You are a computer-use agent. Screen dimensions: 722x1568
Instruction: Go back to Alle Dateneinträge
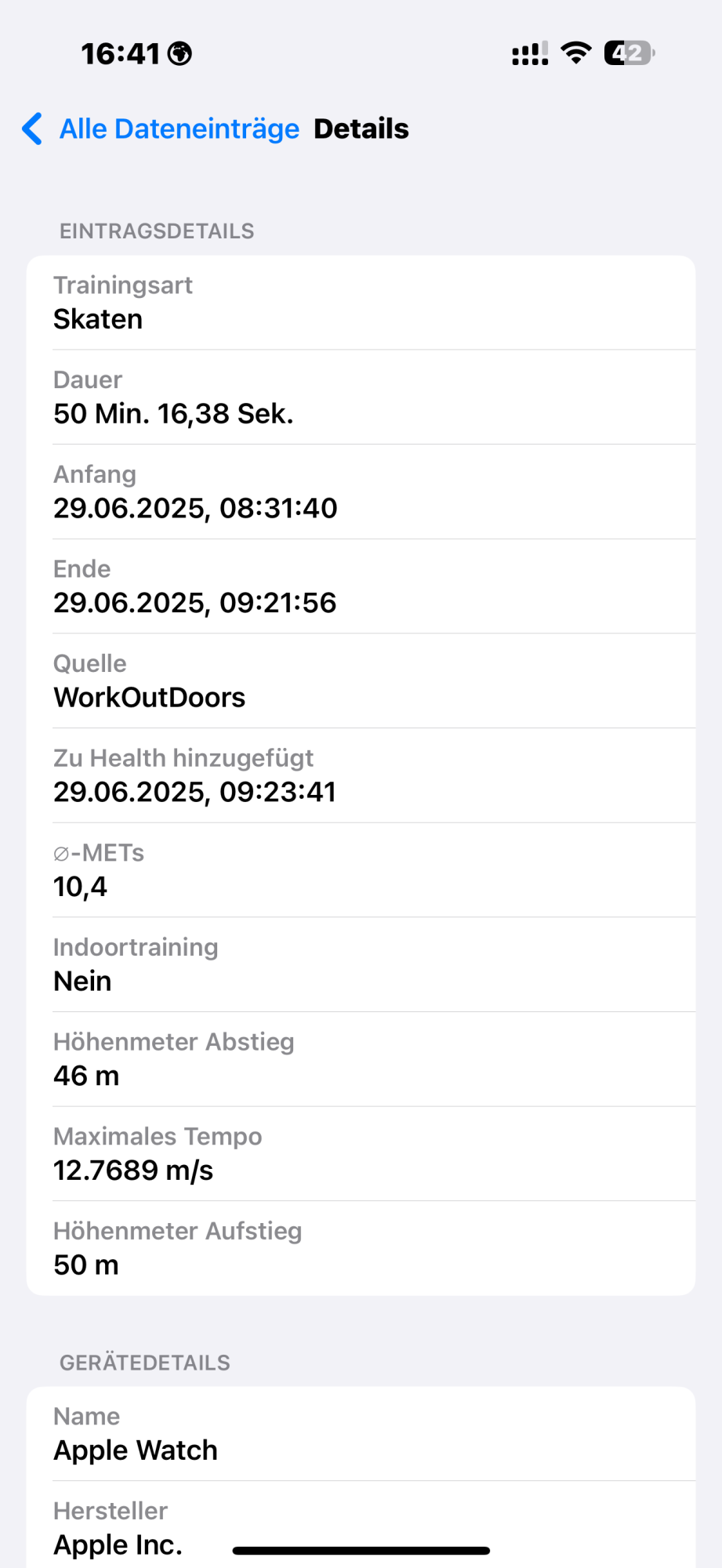[x=161, y=129]
